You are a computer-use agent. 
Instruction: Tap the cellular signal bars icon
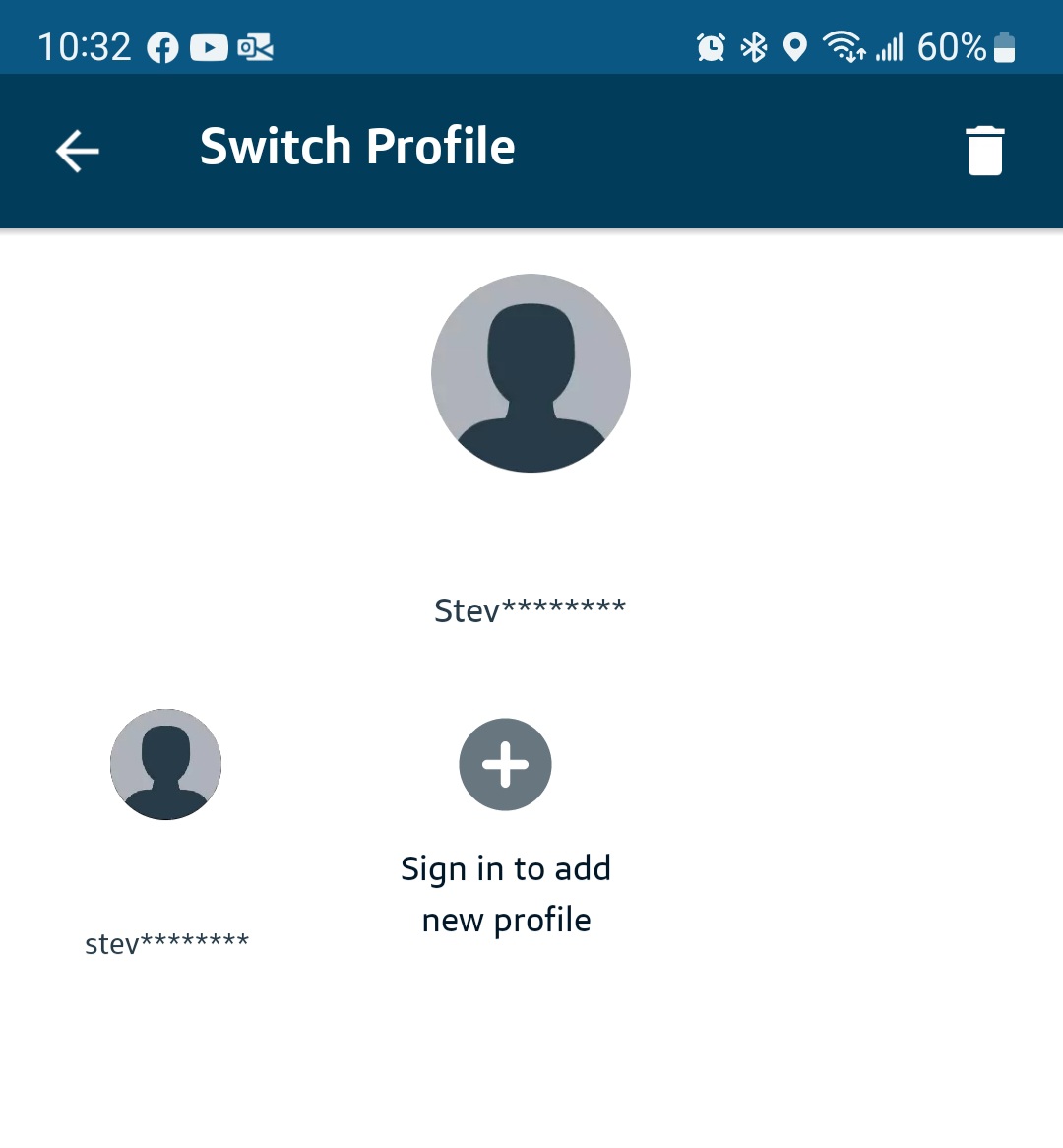891,47
